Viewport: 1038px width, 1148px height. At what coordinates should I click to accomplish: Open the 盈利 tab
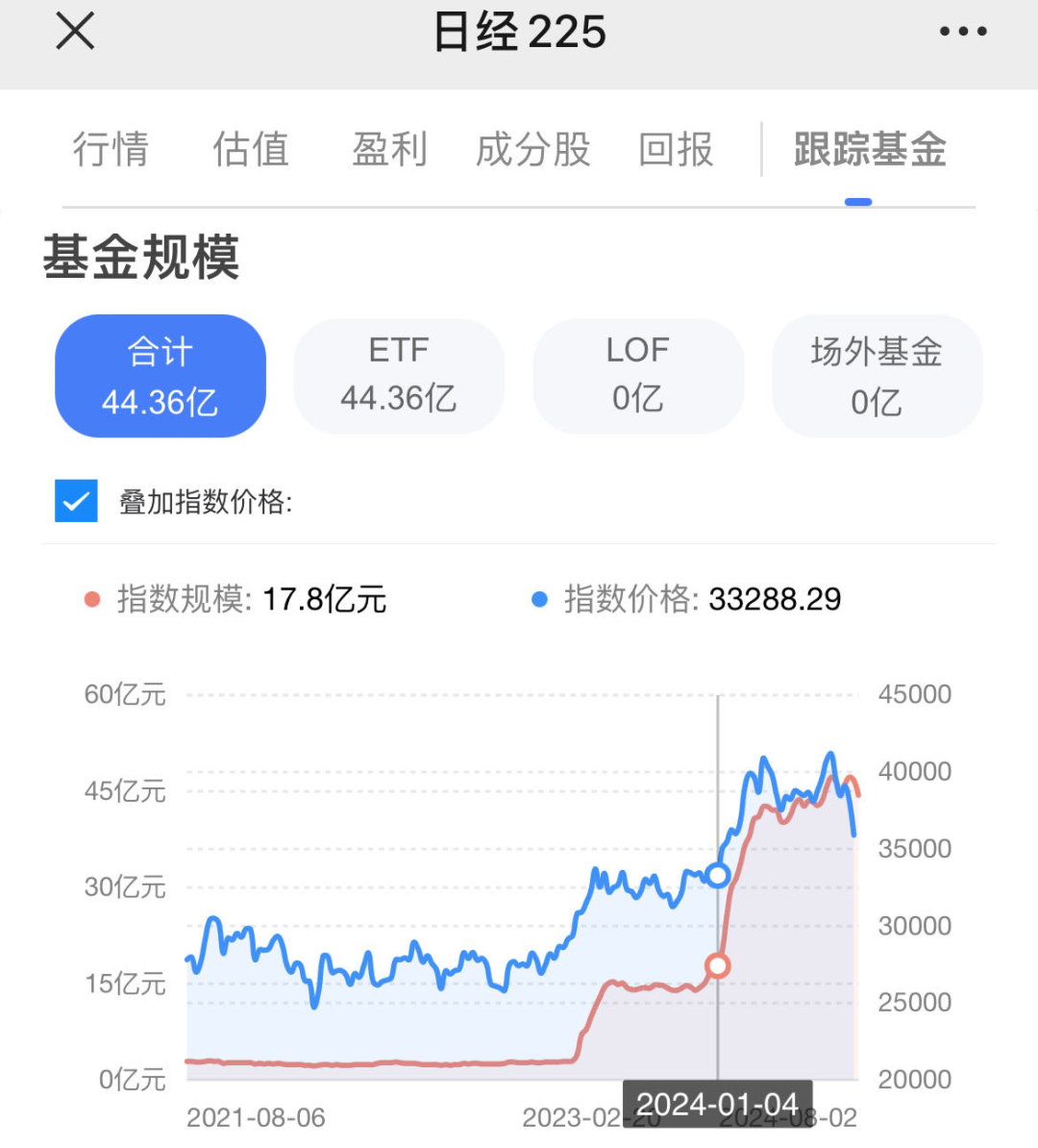pos(389,149)
